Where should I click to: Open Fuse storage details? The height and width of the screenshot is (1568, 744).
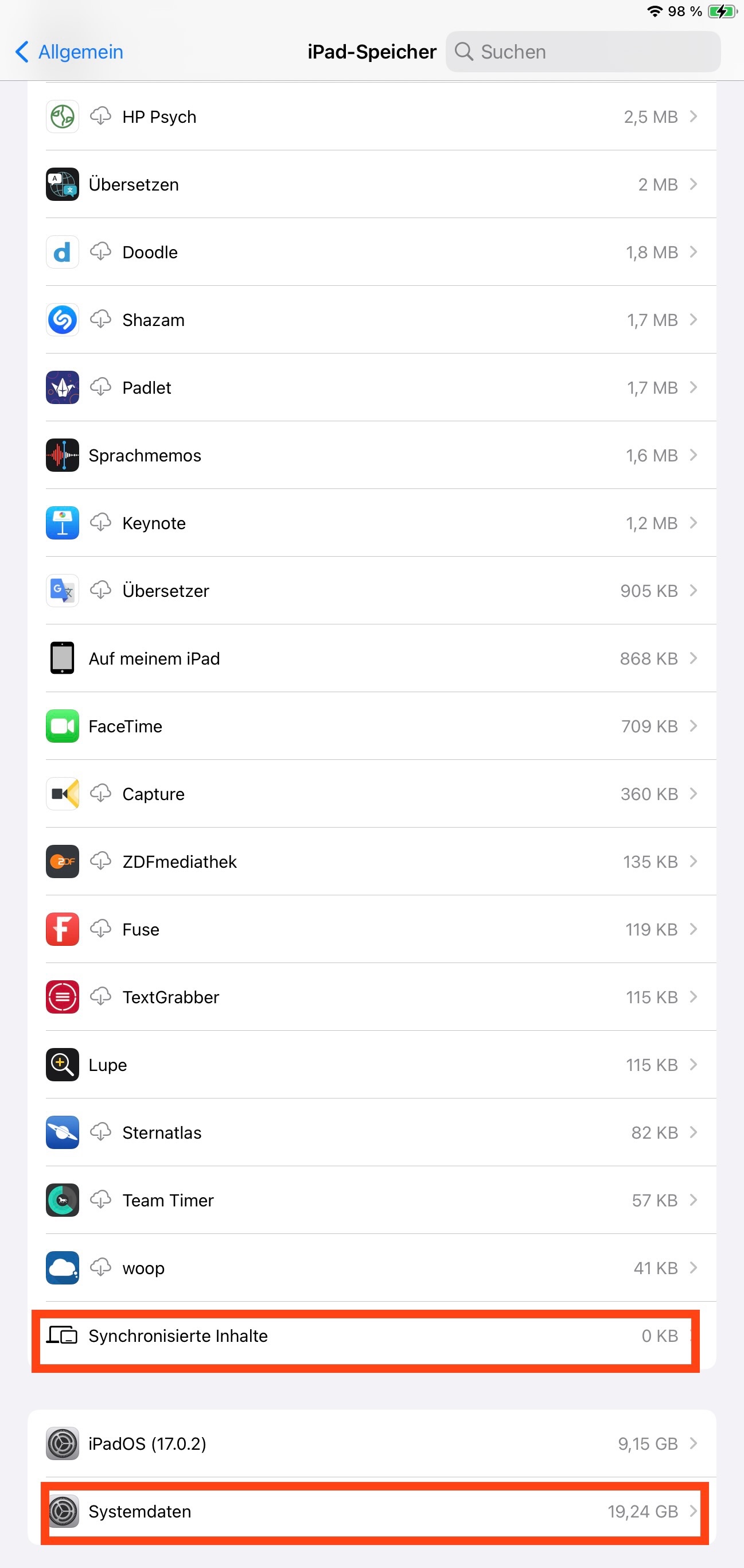[371, 929]
